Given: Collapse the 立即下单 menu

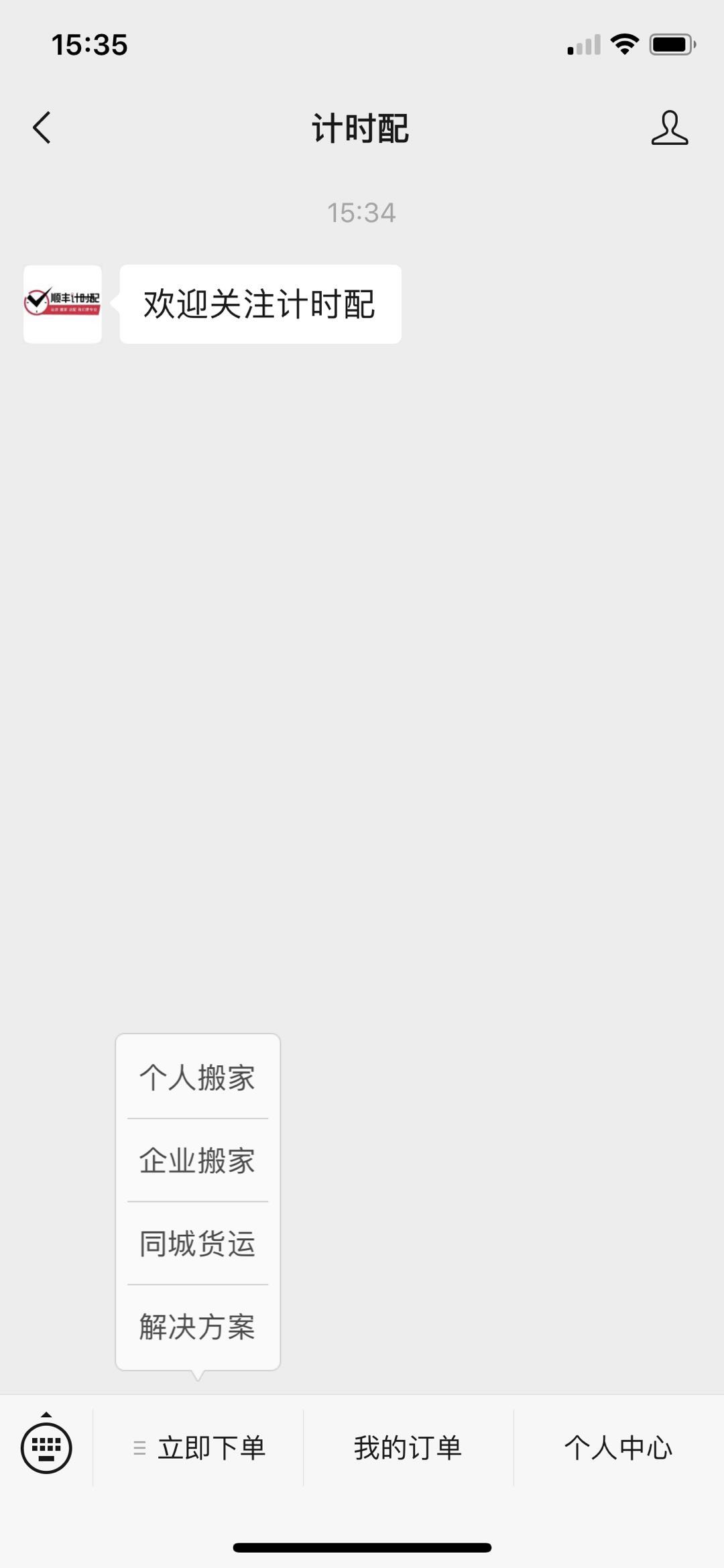Looking at the screenshot, I should tap(198, 1447).
